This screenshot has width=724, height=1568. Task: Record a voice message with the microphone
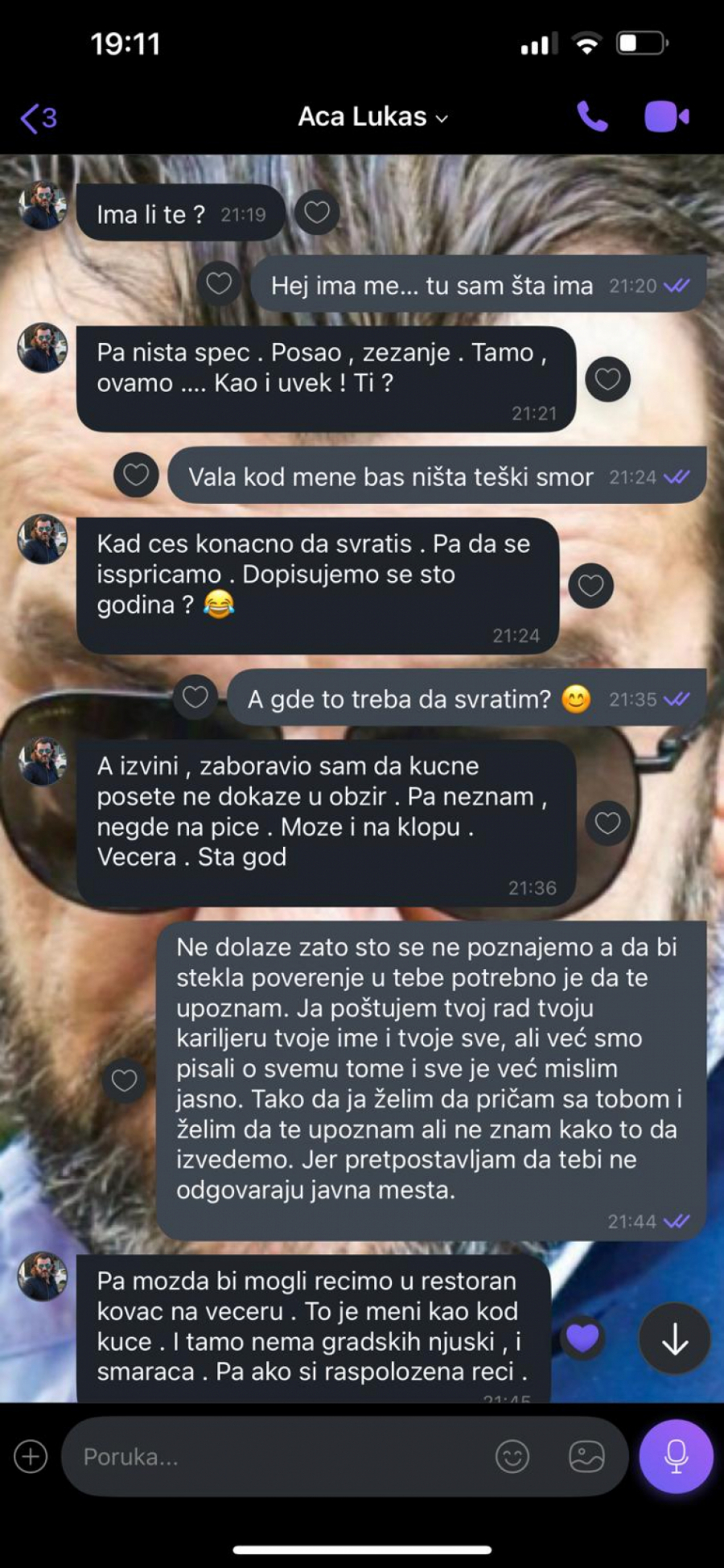pos(676,1456)
